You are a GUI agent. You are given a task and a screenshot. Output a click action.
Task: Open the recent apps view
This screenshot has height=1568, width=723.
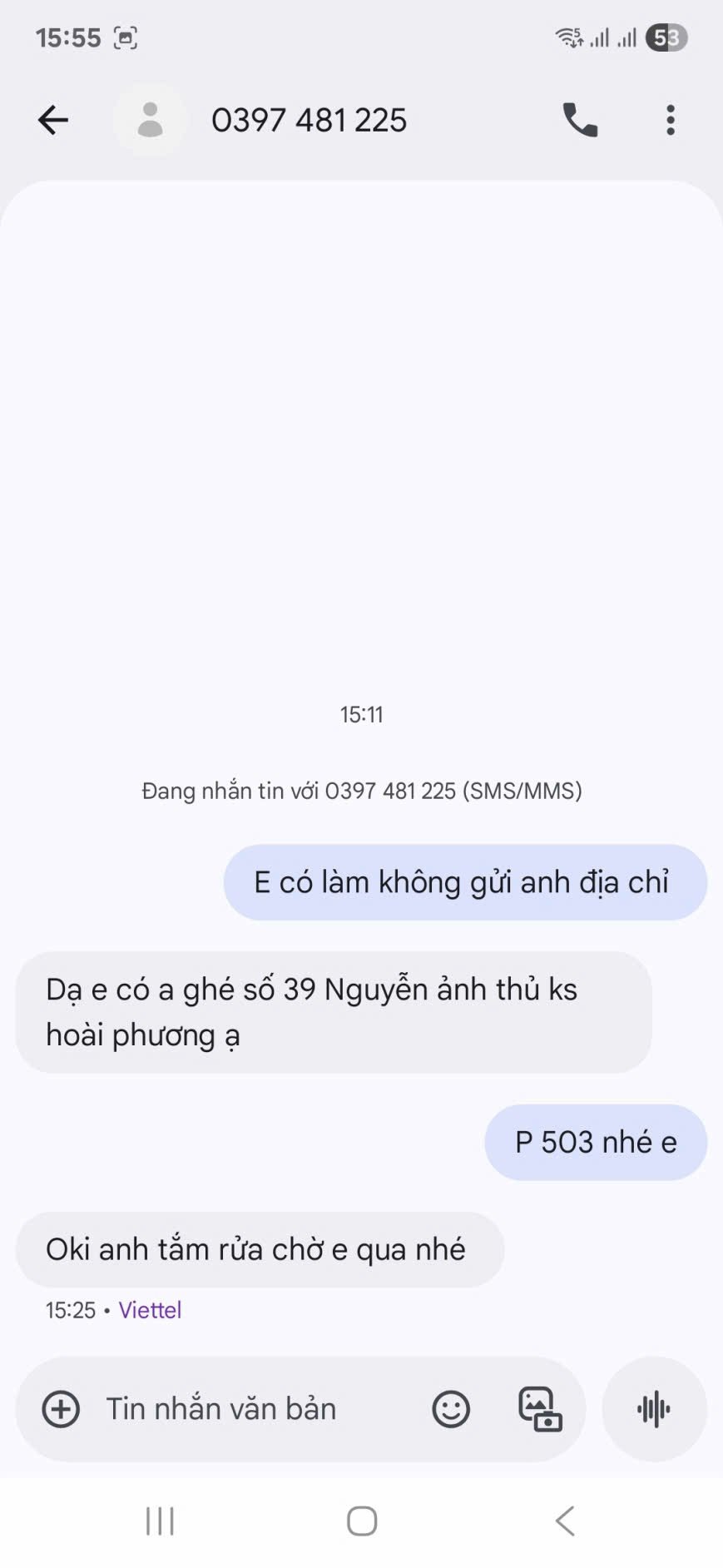tap(160, 1521)
